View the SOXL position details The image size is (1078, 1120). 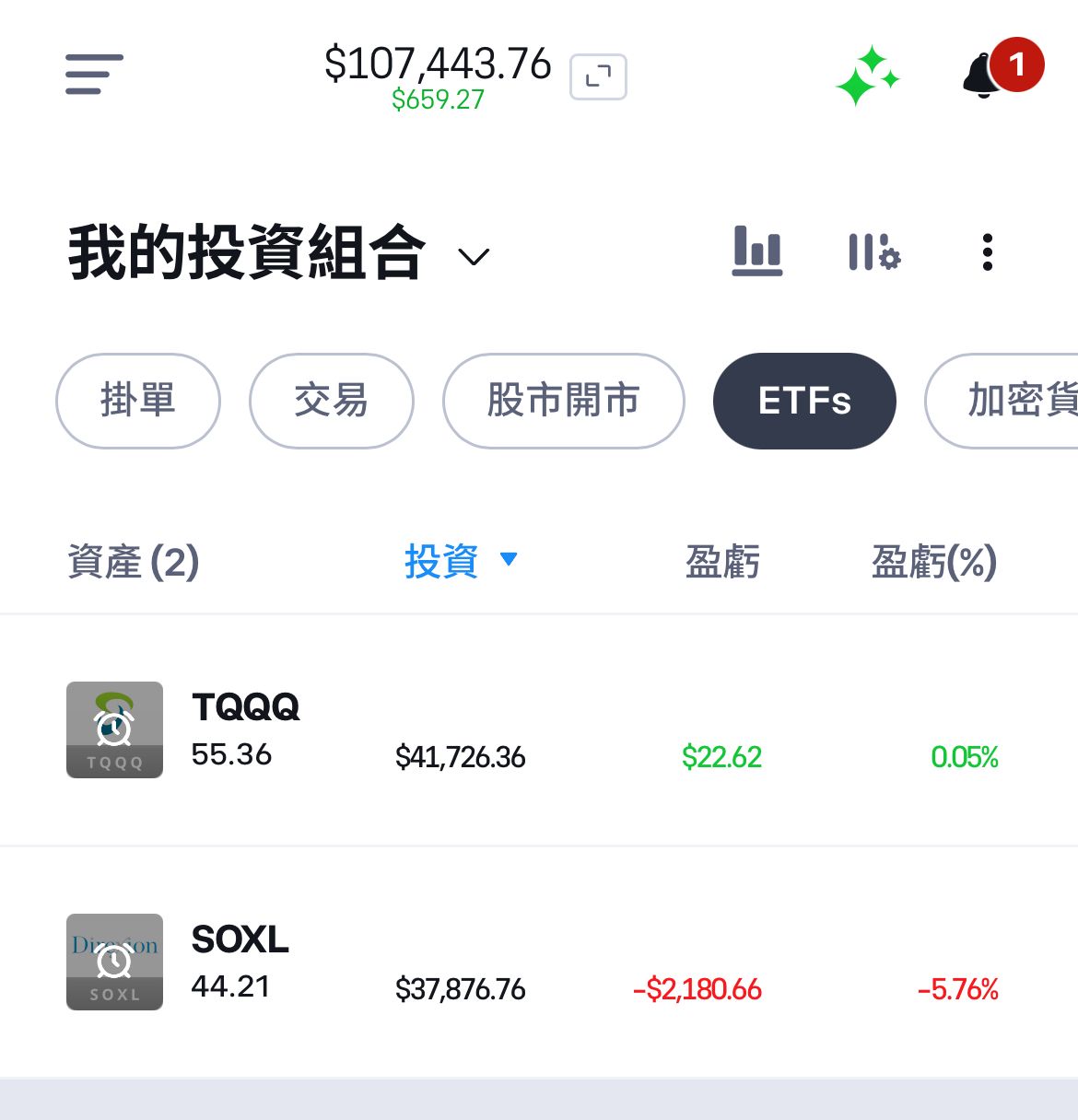point(240,962)
